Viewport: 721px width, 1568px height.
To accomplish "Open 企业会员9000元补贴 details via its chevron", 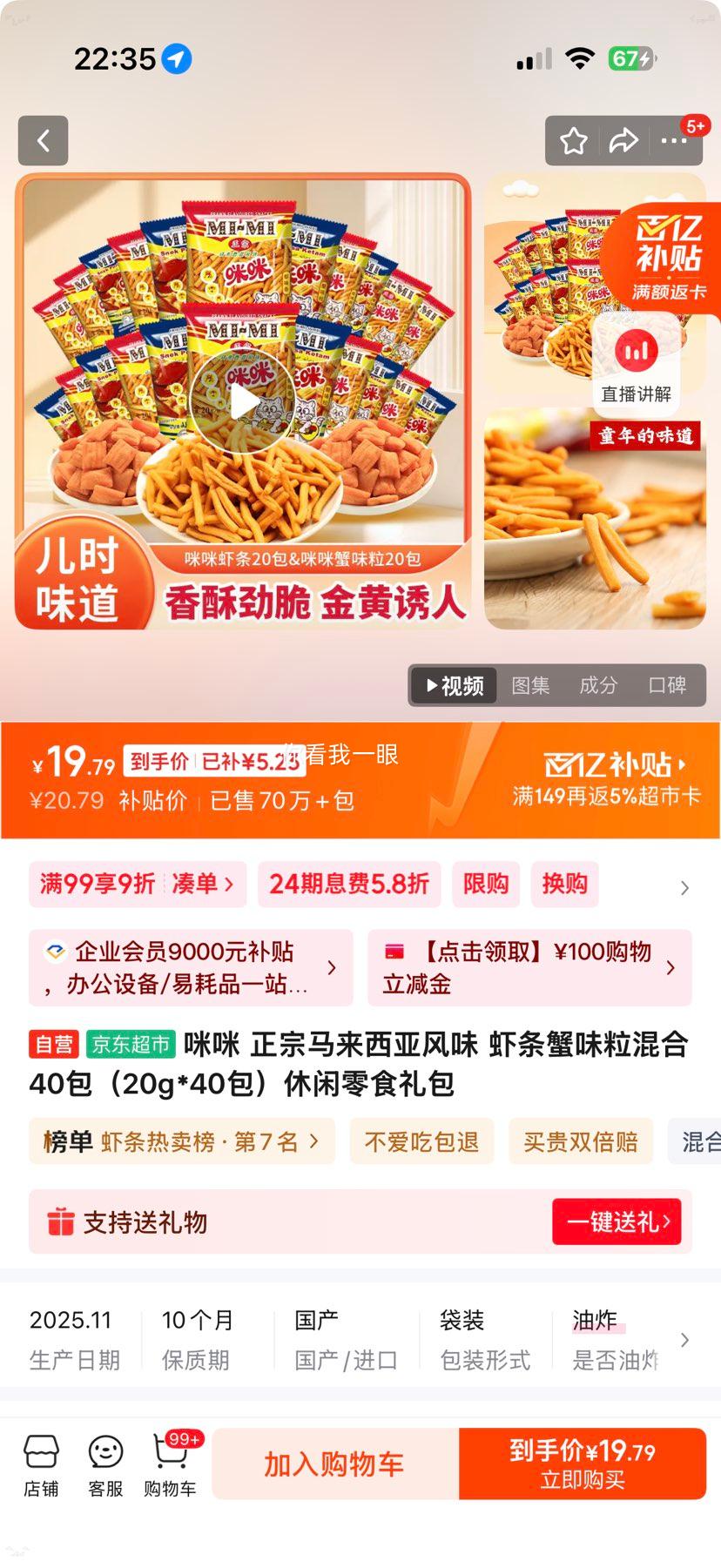I will click(x=331, y=967).
